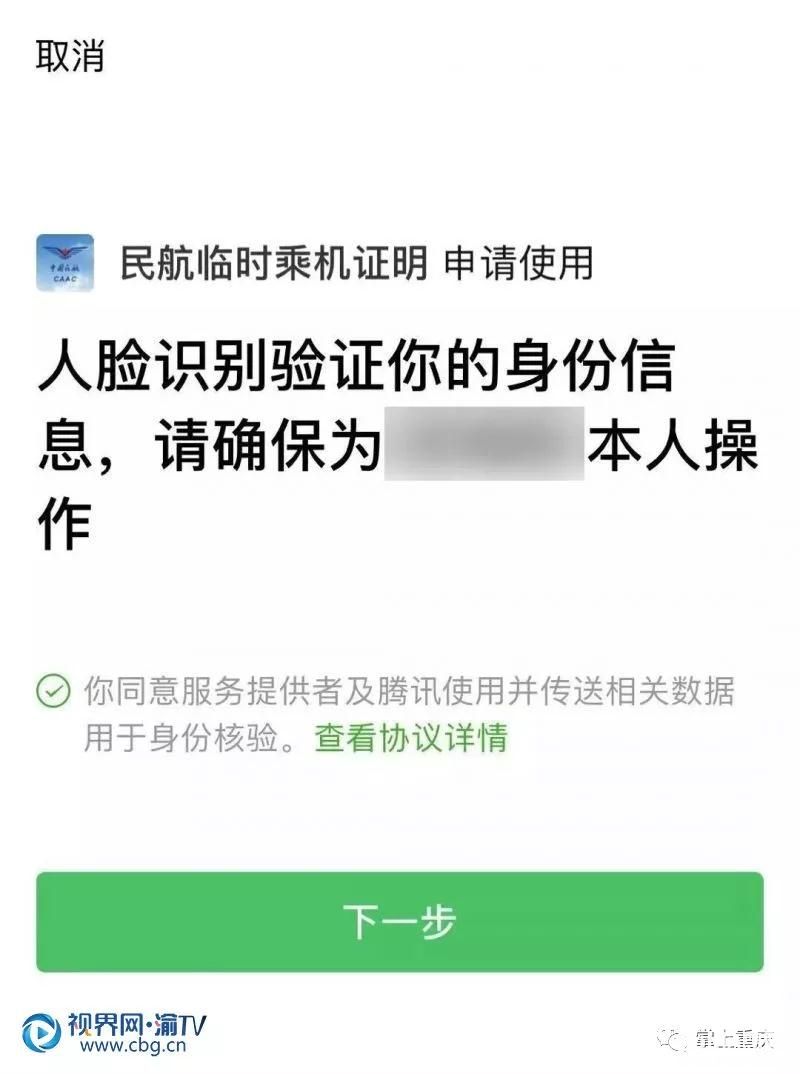Proceed with the 下一步 button
The width and height of the screenshot is (800, 1074).
pos(400,921)
